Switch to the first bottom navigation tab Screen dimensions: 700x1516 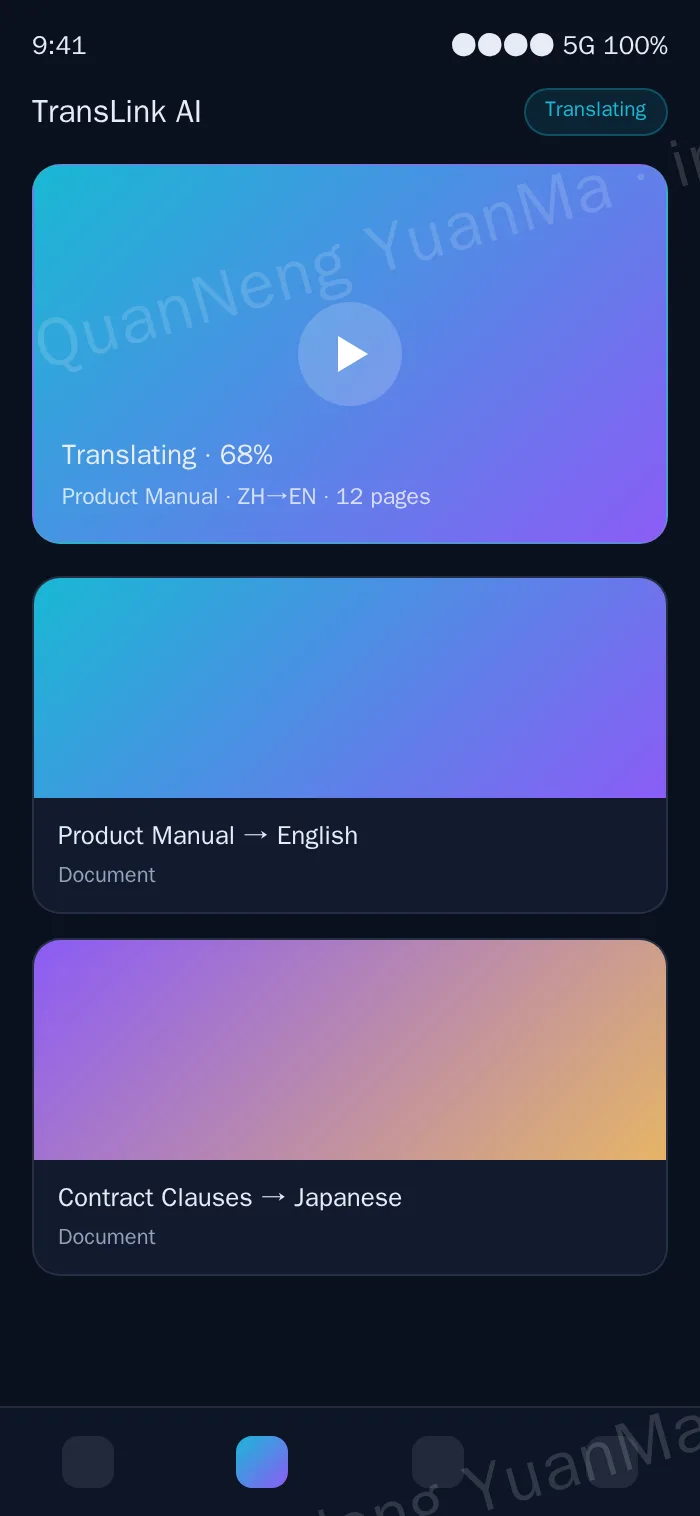(x=88, y=1462)
